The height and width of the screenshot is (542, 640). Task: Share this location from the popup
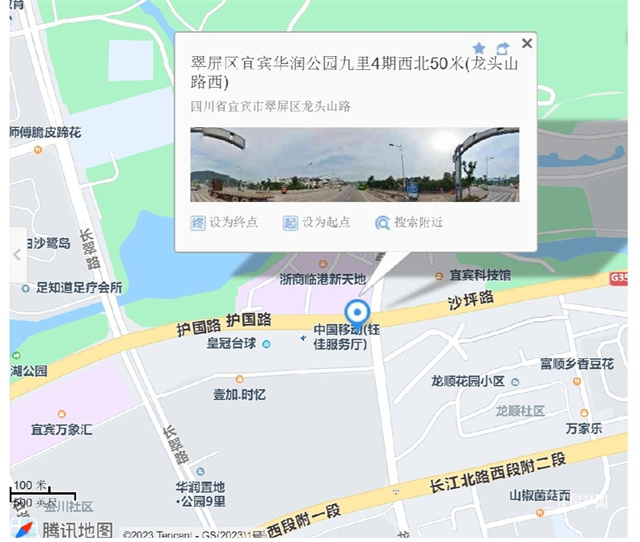click(503, 48)
